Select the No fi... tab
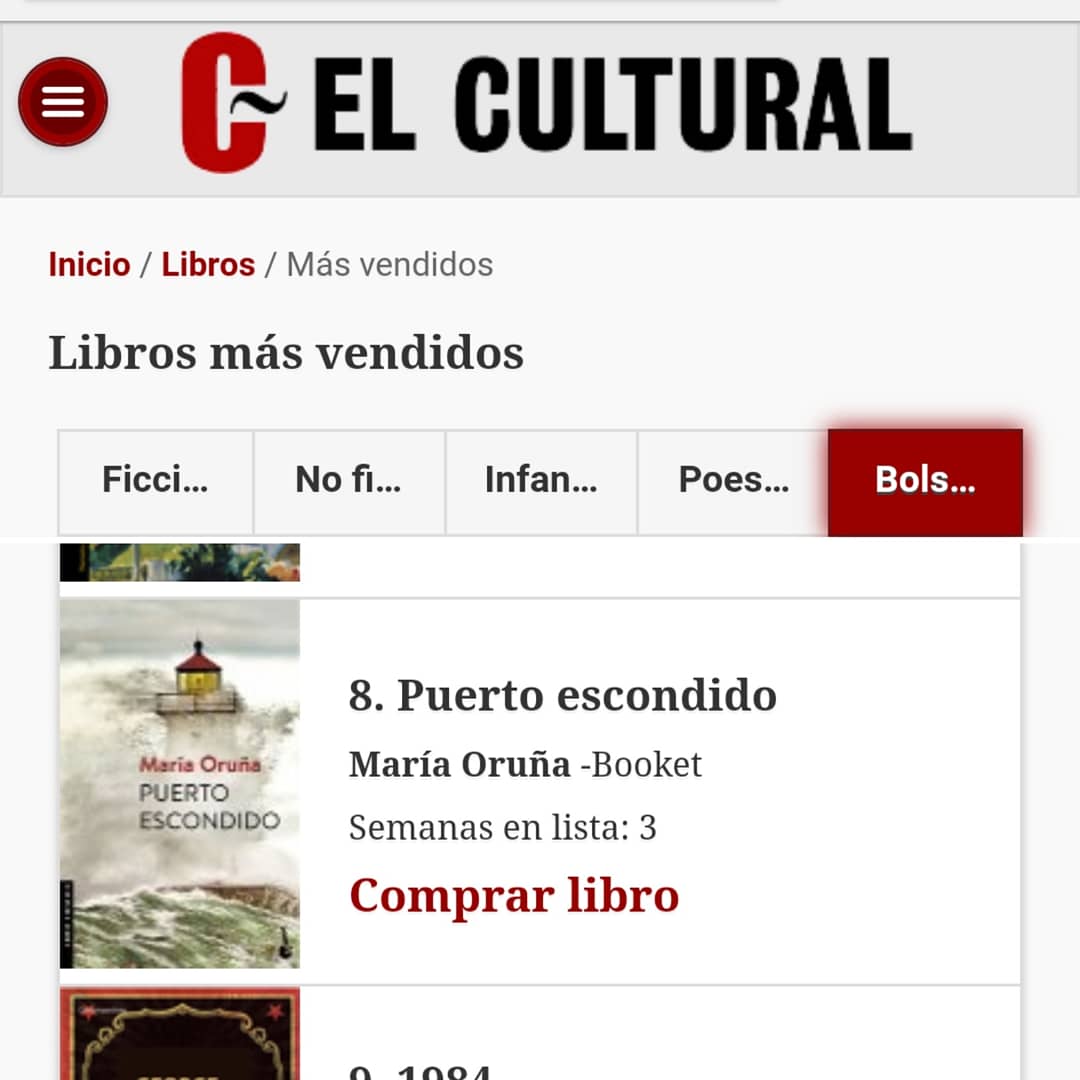 tap(348, 481)
